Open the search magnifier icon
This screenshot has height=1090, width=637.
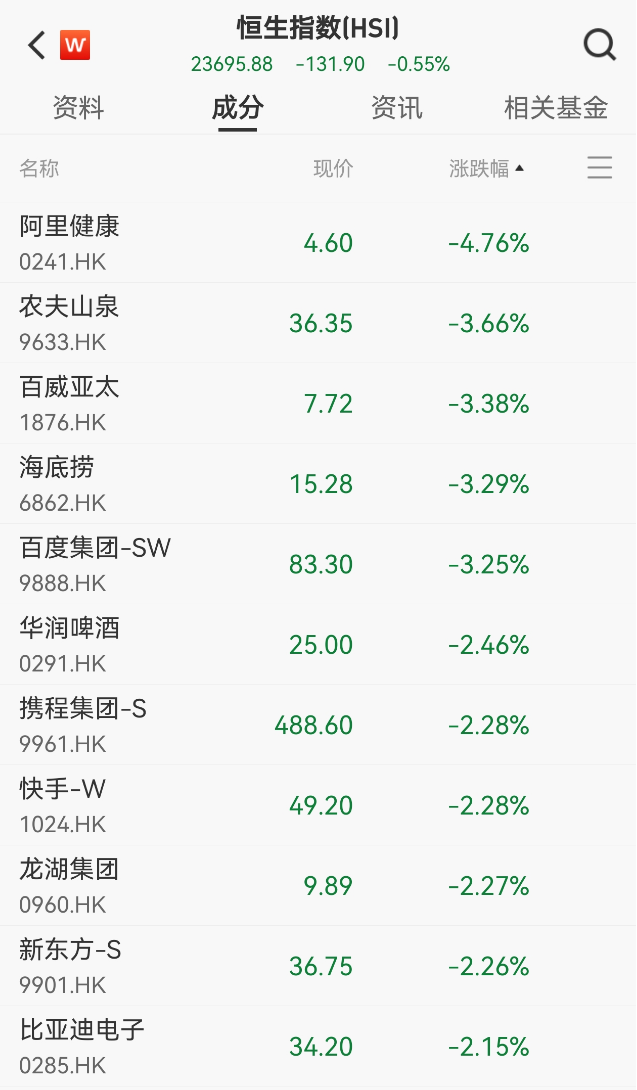click(599, 45)
